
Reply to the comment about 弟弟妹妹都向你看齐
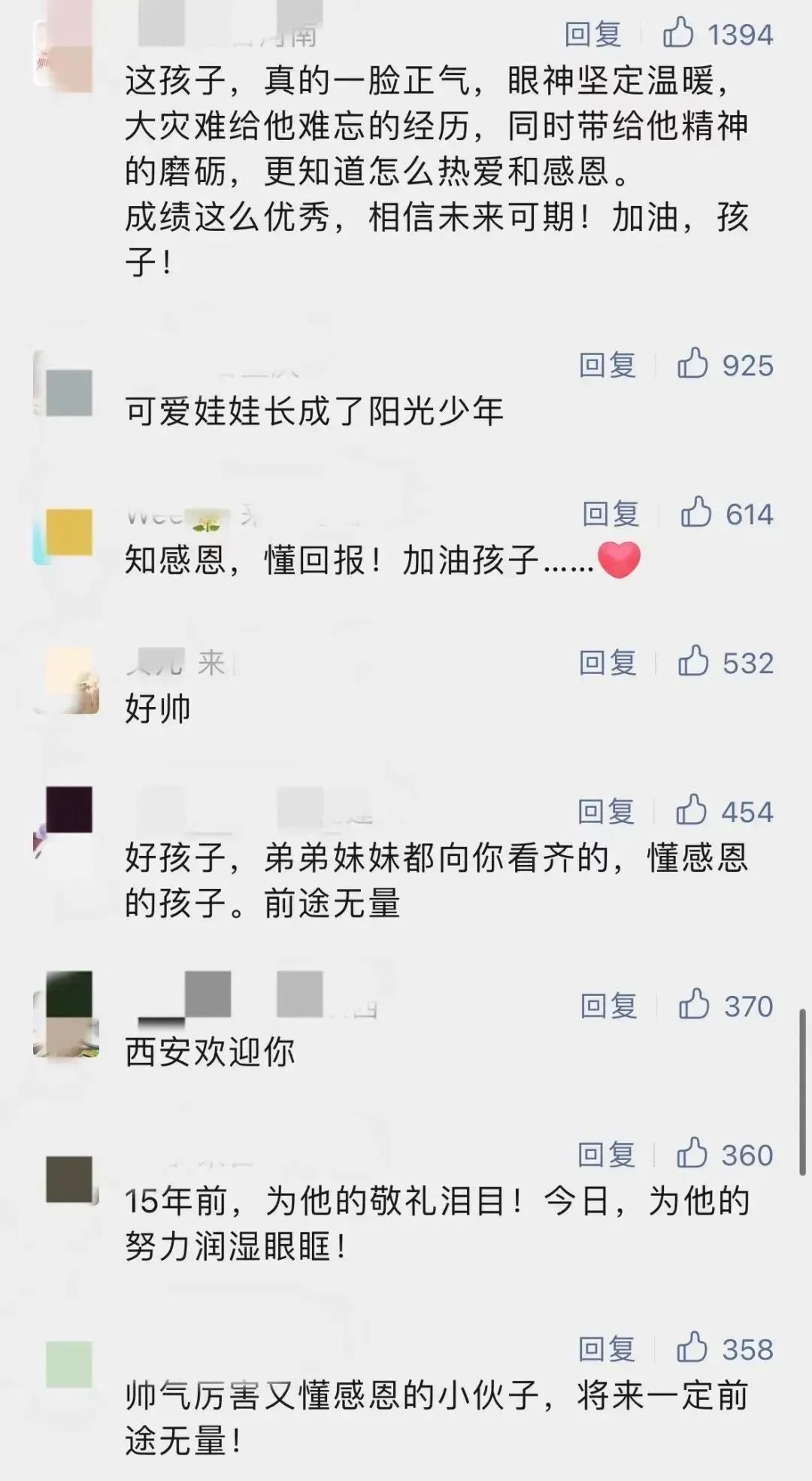coord(606,812)
